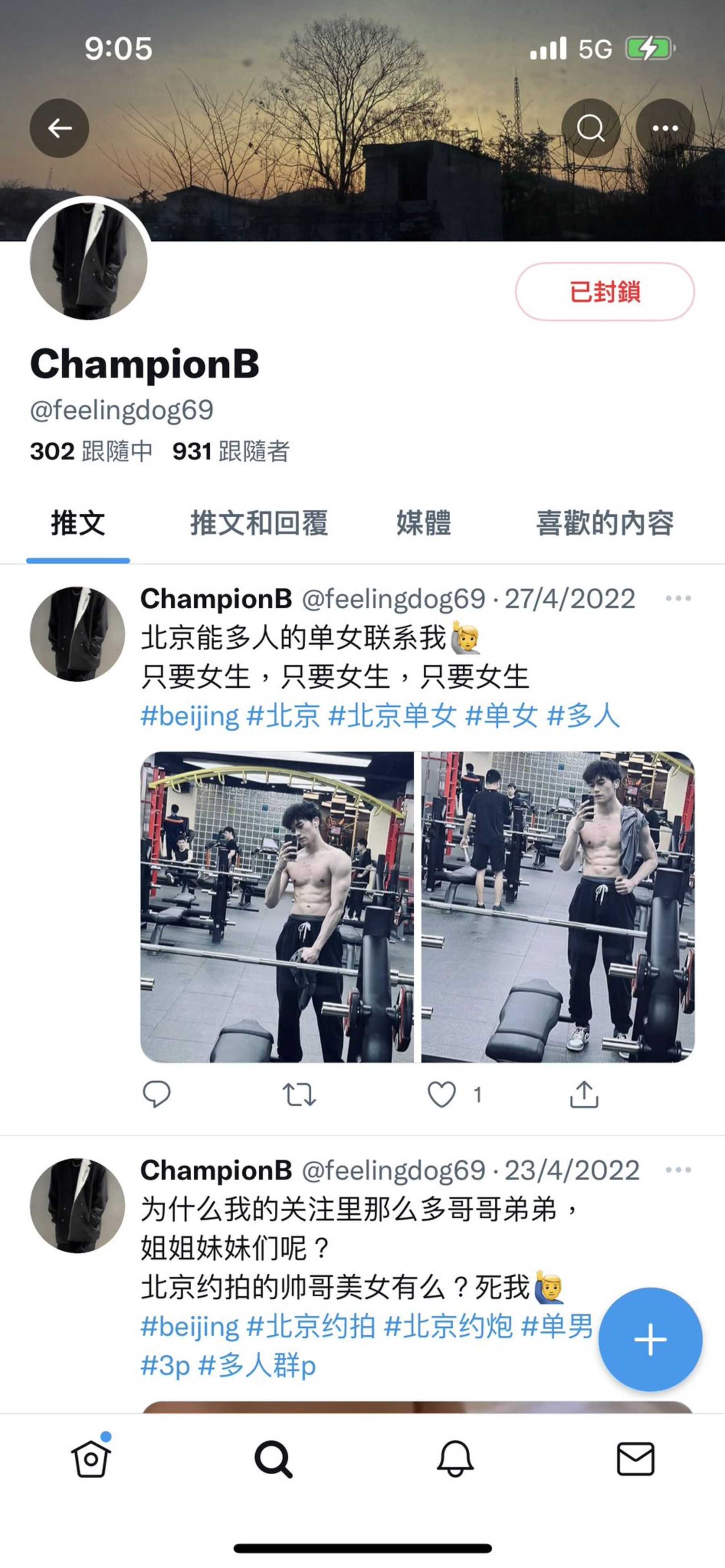Image resolution: width=725 pixels, height=1568 pixels.
Task: Open the #北京单女 hashtag
Action: tap(392, 715)
